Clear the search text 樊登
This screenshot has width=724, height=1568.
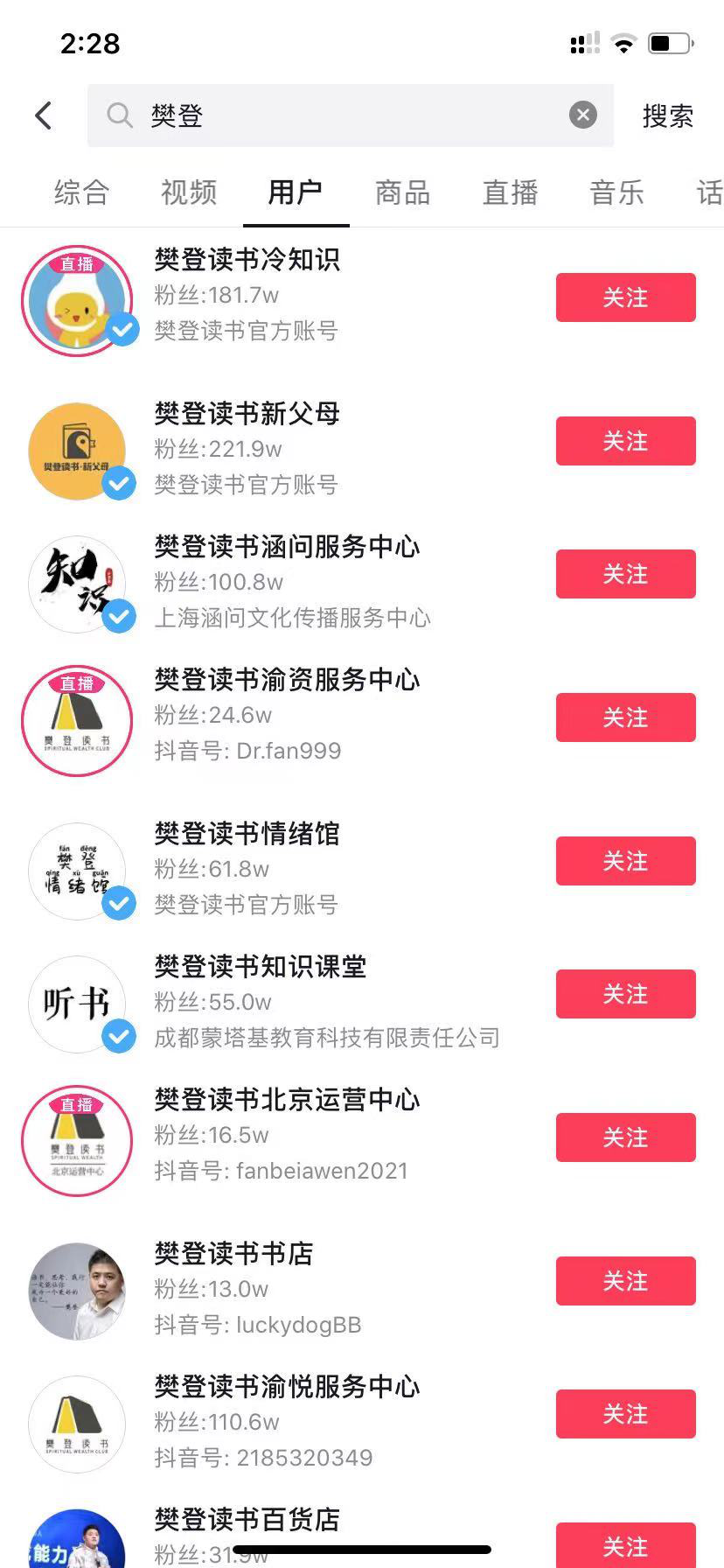pyautogui.click(x=583, y=115)
